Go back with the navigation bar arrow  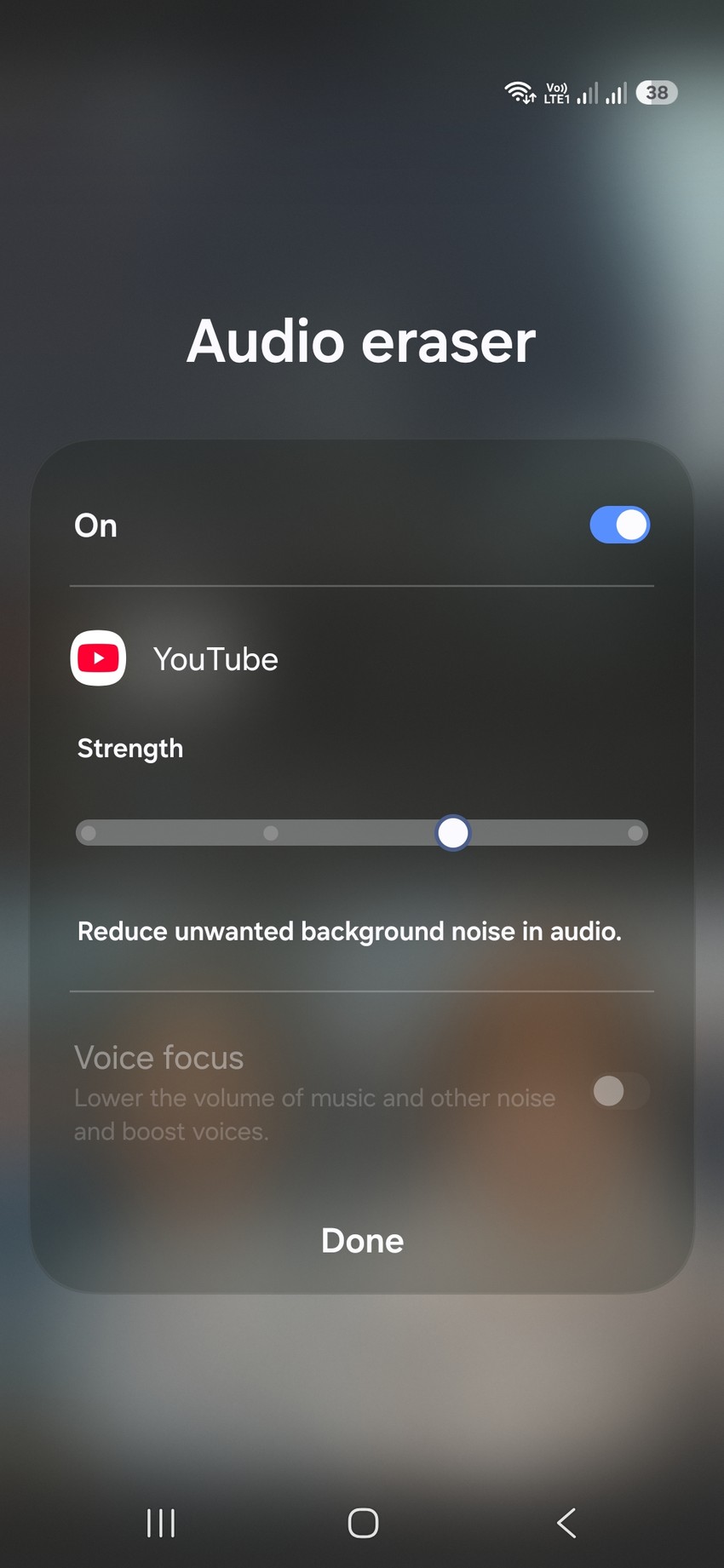pyautogui.click(x=566, y=1523)
